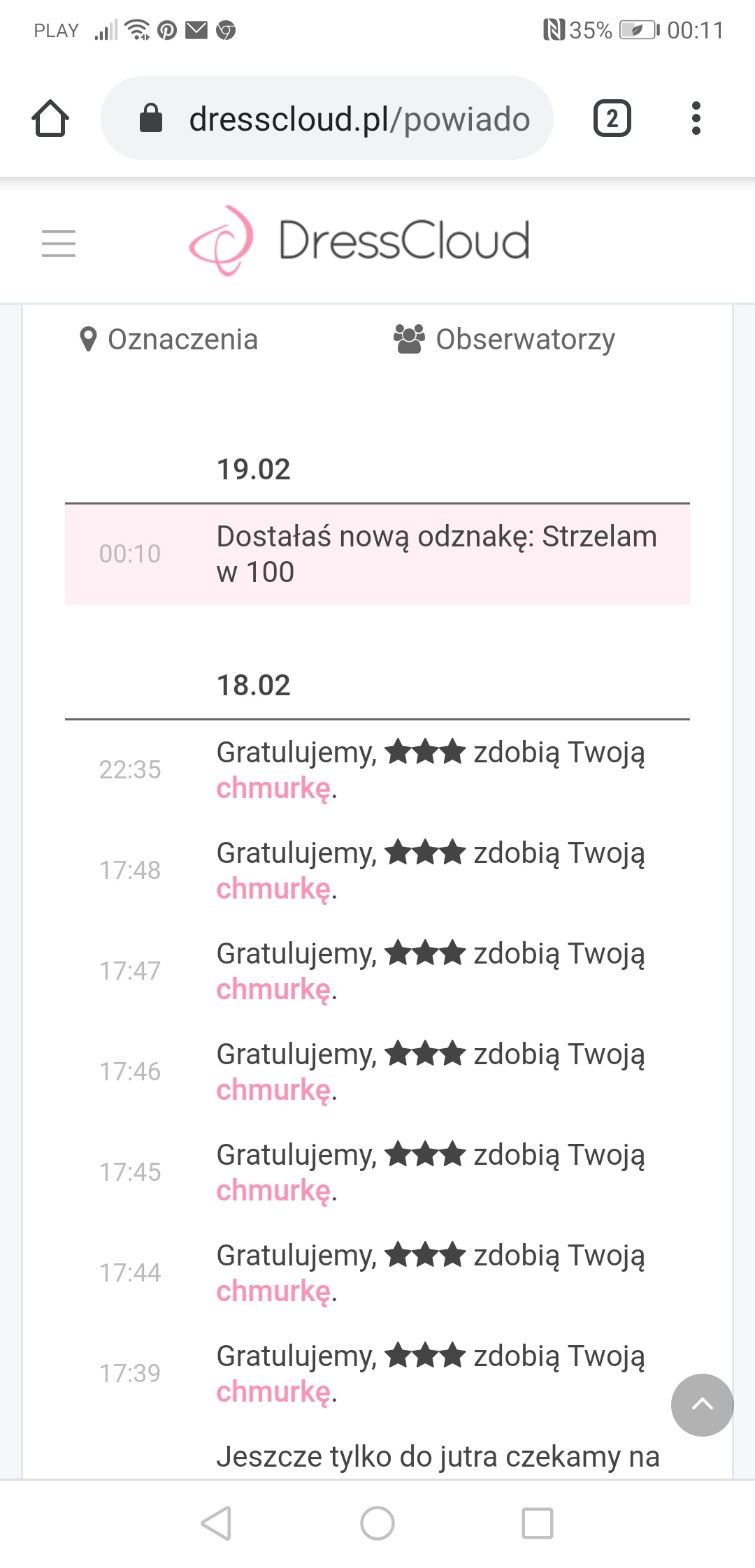Image resolution: width=755 pixels, height=1568 pixels.
Task: Switch to the Oznaczenia tab
Action: 168,339
